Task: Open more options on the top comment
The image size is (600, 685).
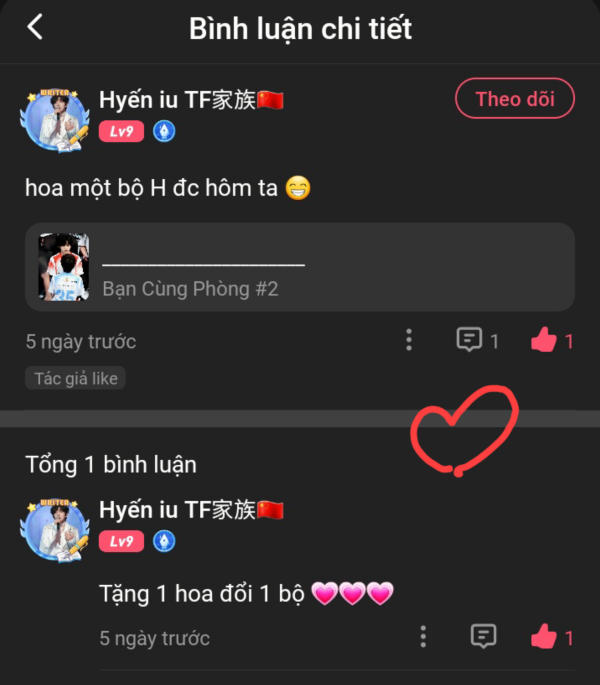Action: coord(409,341)
